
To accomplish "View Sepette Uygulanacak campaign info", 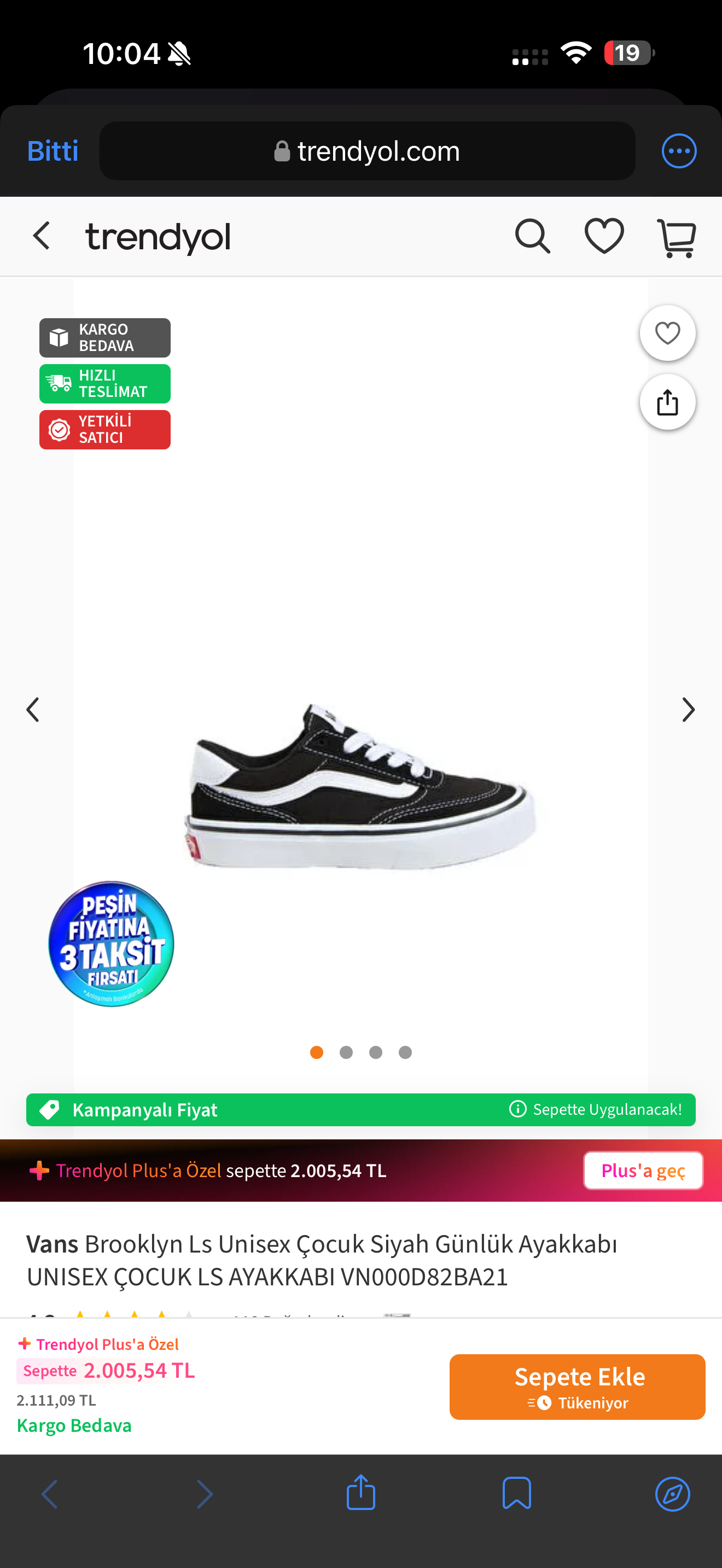I will (595, 1110).
